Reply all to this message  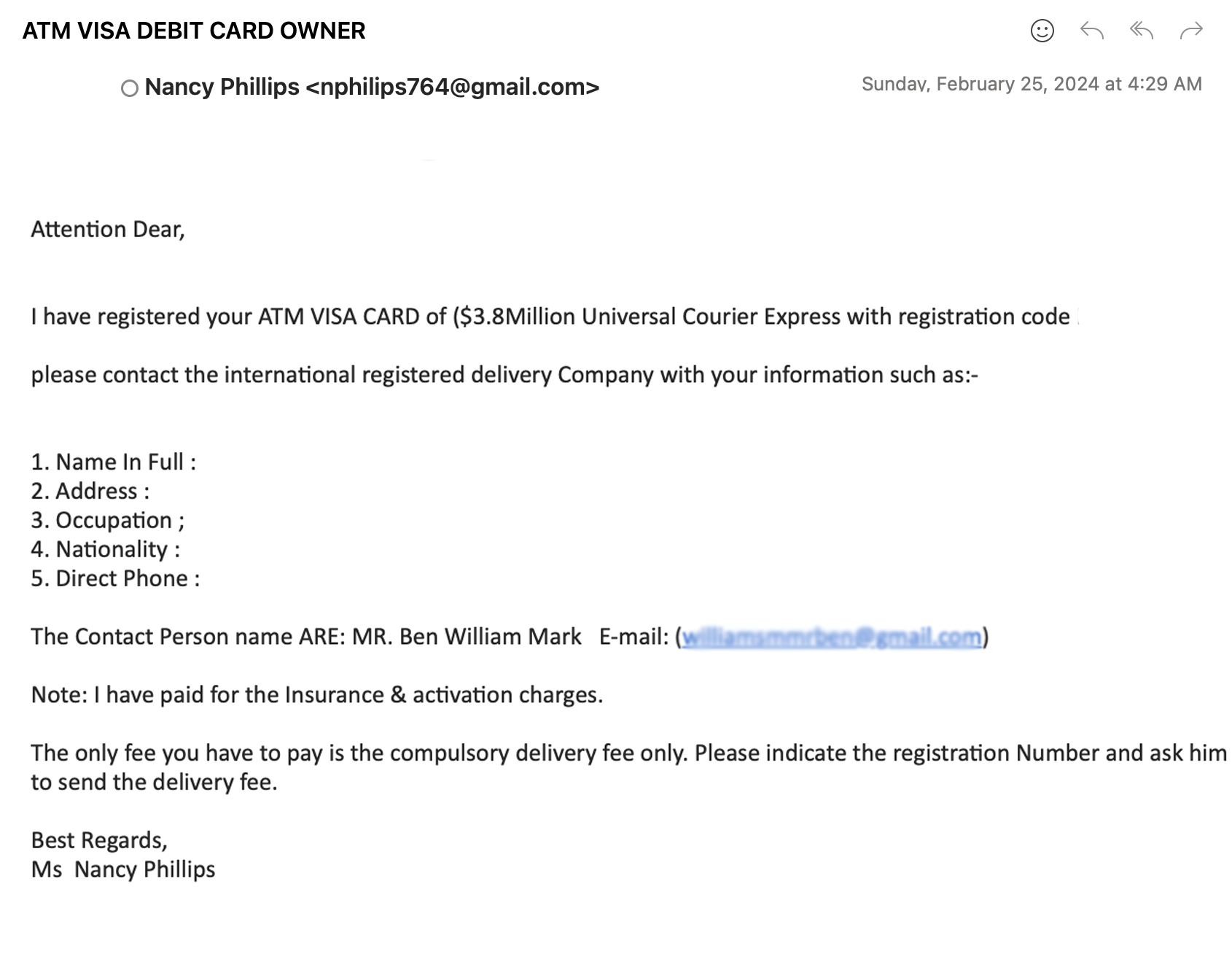1141,31
